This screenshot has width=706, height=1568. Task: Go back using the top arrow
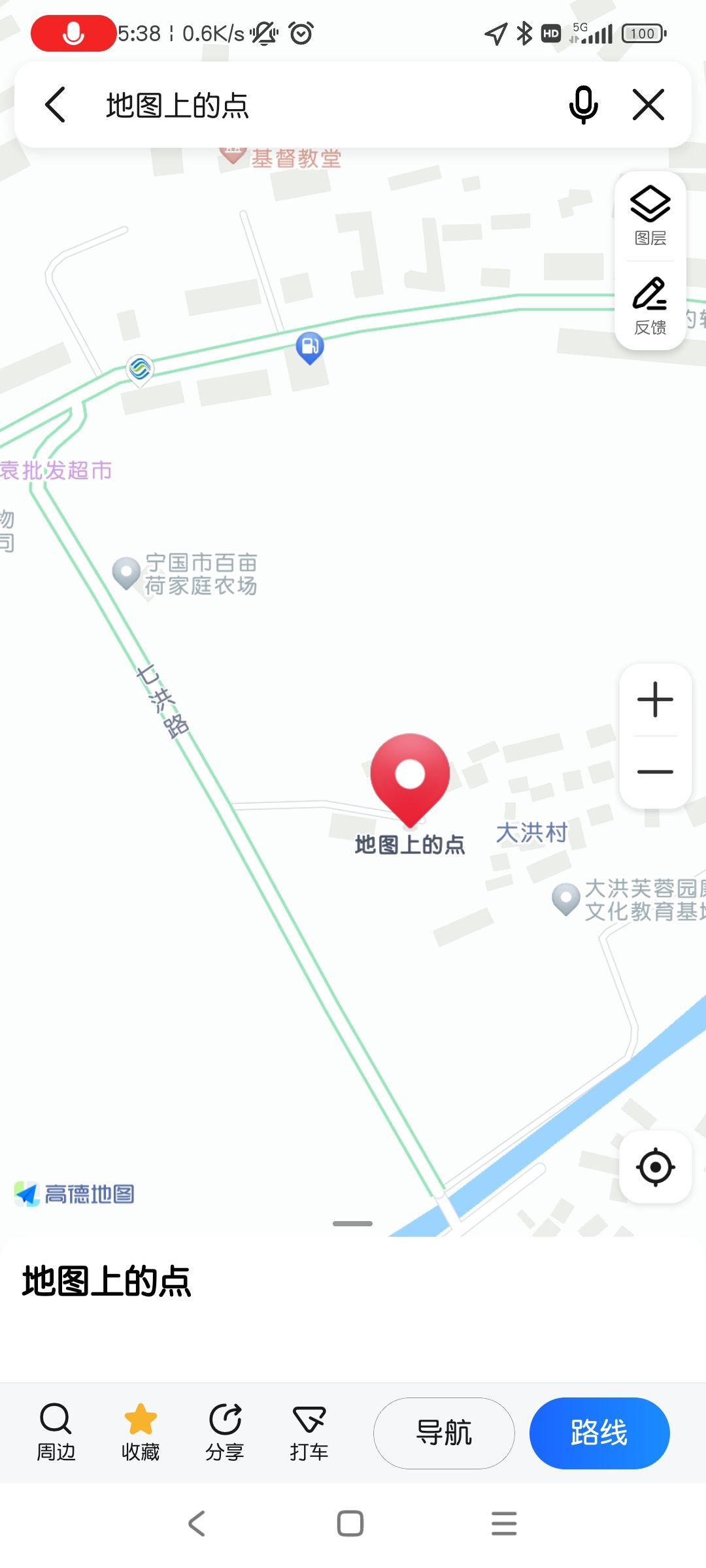coord(56,105)
